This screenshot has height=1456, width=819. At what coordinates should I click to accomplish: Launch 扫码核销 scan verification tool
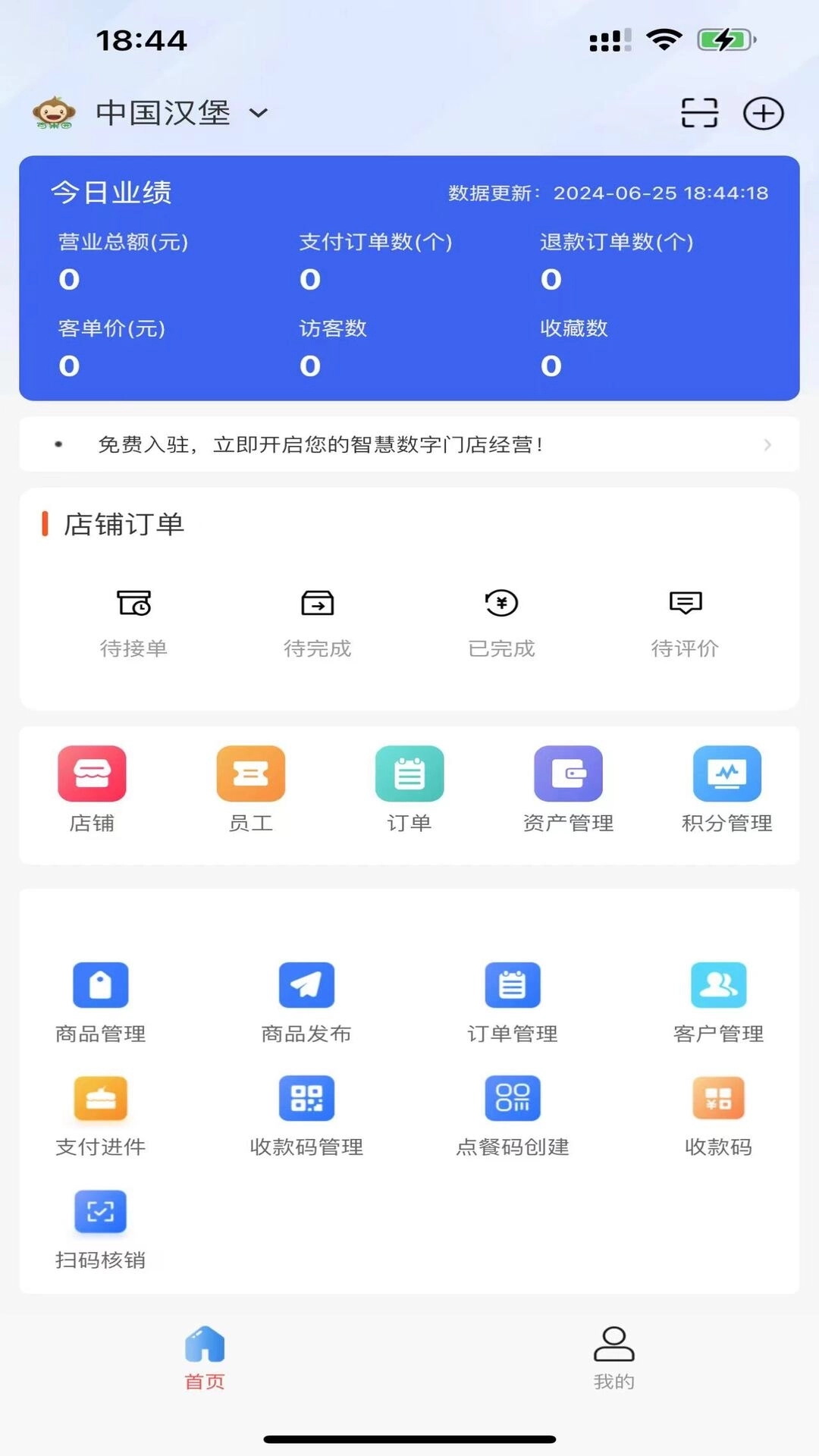pyautogui.click(x=101, y=1227)
